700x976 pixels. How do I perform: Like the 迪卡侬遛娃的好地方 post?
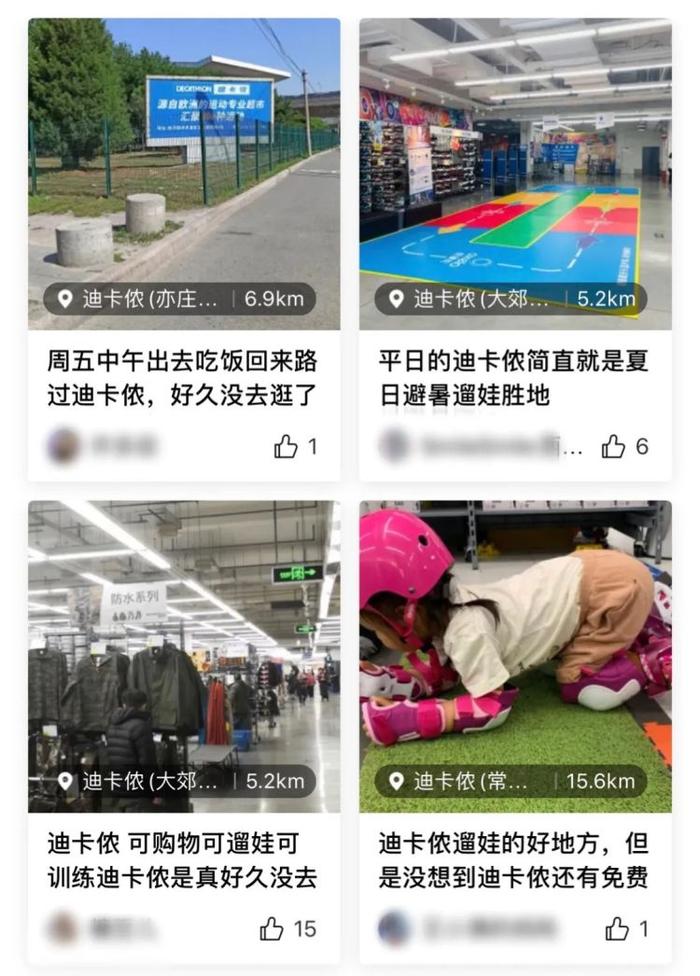(x=617, y=929)
